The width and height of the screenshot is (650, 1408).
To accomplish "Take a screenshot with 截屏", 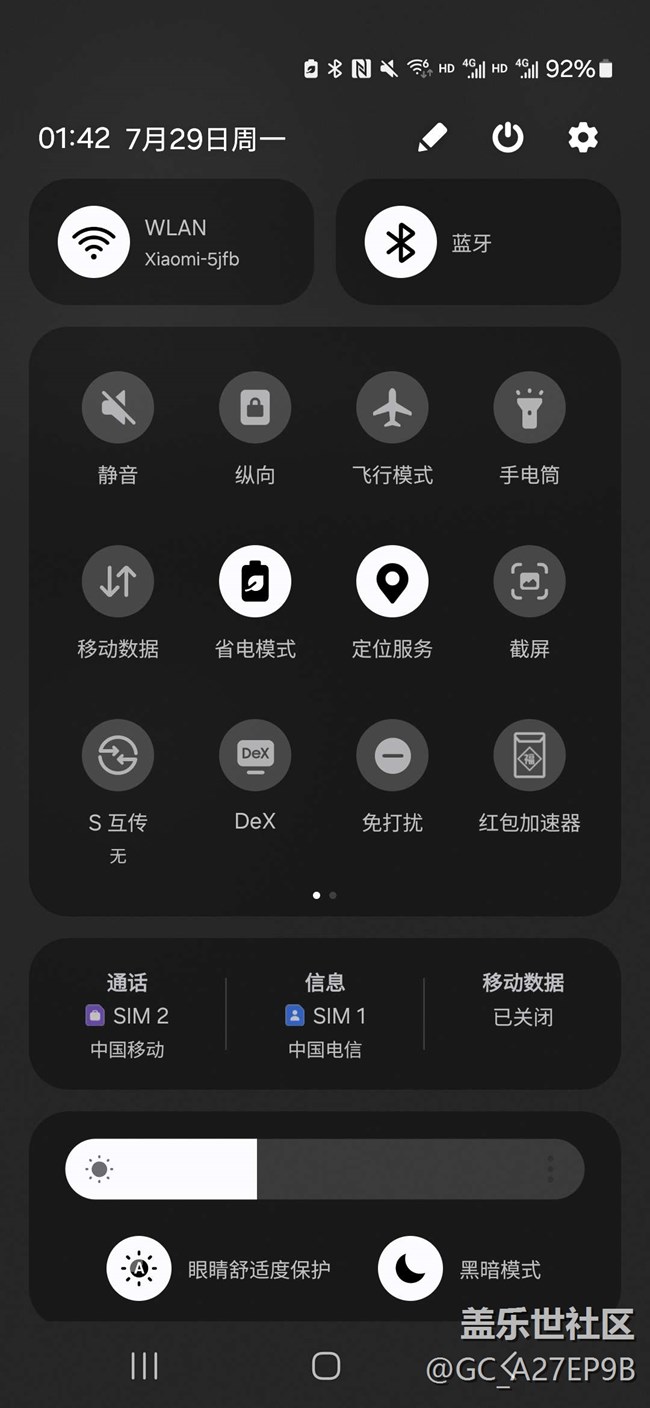I will 529,581.
